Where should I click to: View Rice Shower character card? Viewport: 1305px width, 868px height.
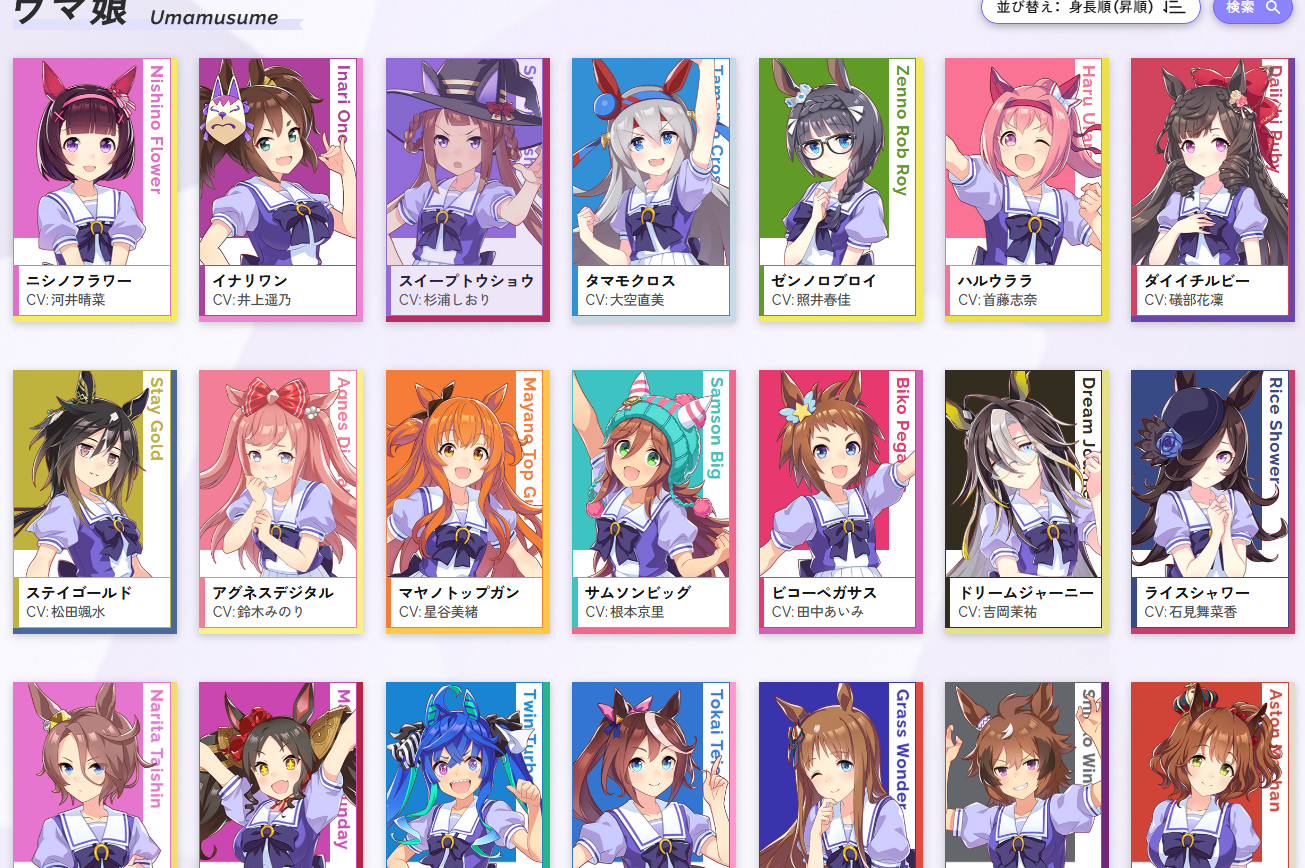point(1211,500)
